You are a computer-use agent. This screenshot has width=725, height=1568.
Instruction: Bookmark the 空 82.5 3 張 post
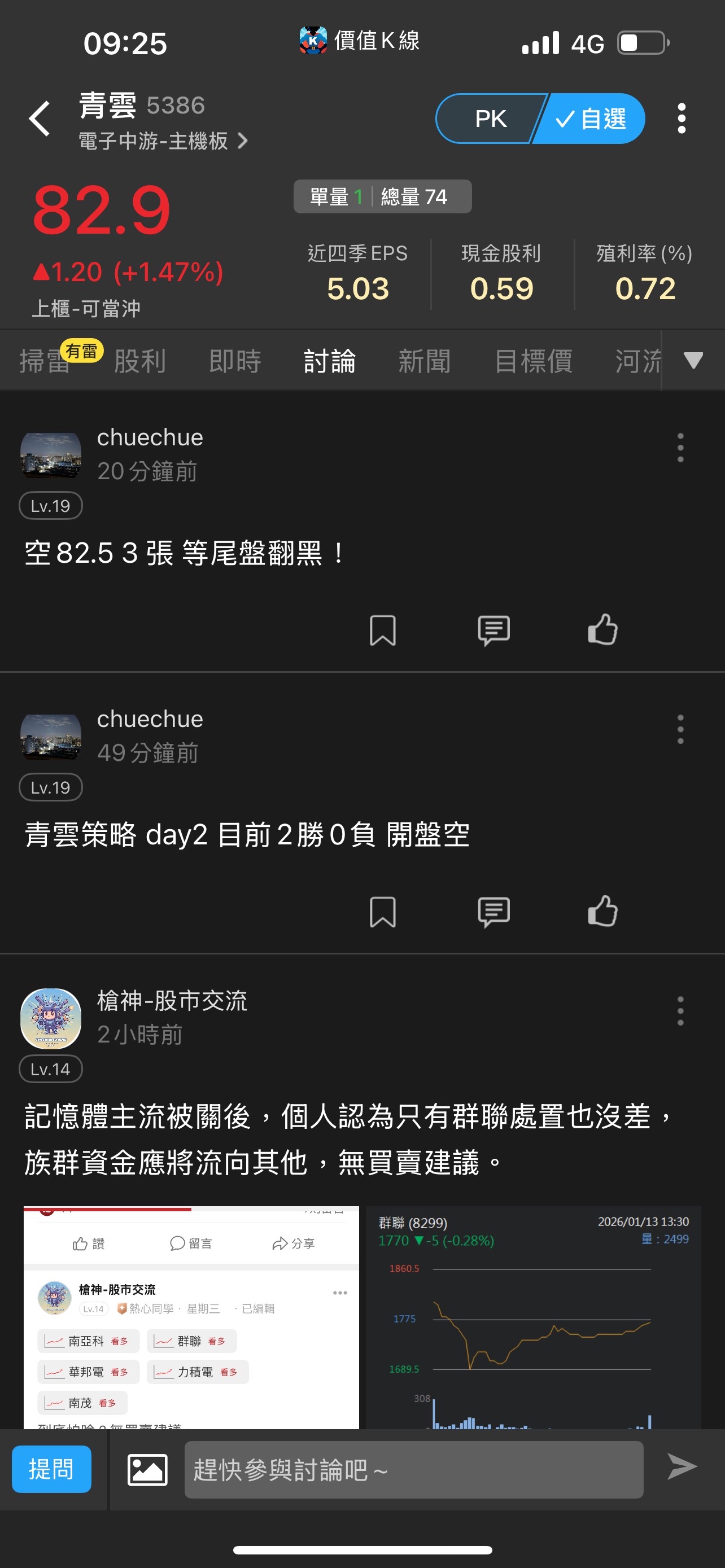coord(382,630)
